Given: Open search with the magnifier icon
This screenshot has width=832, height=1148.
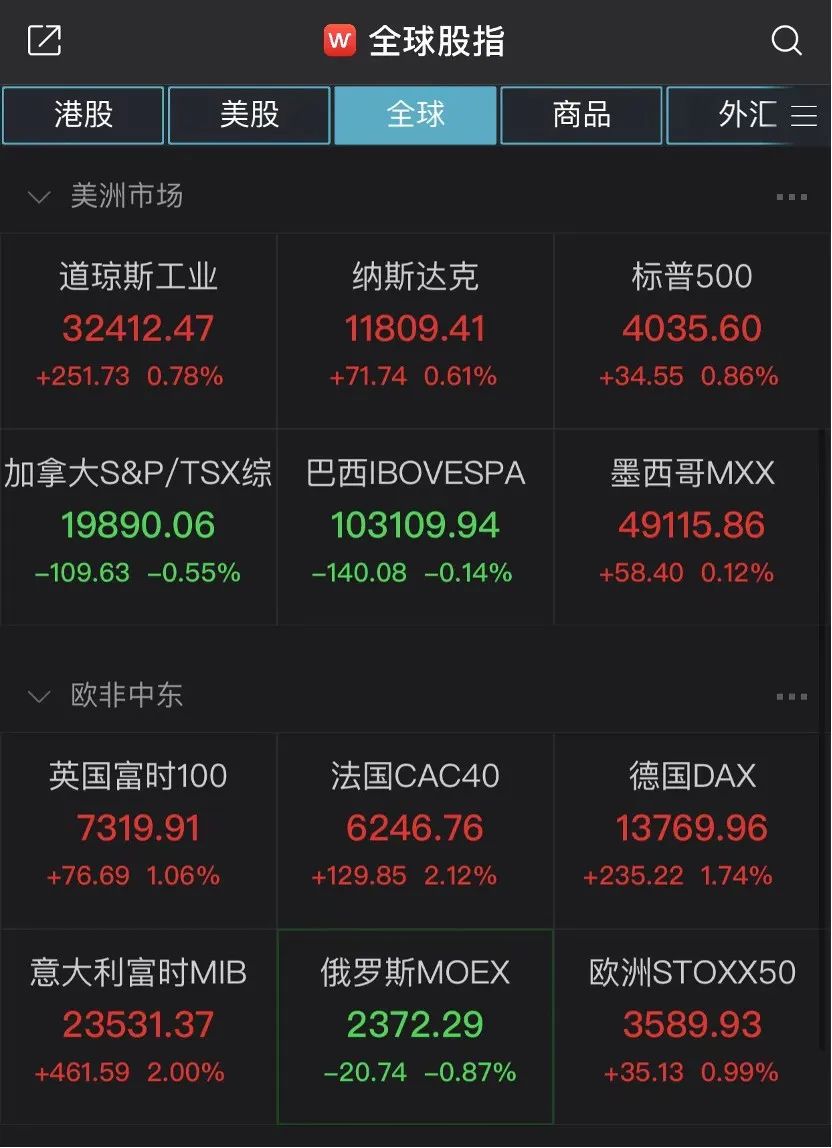Looking at the screenshot, I should click(x=787, y=41).
